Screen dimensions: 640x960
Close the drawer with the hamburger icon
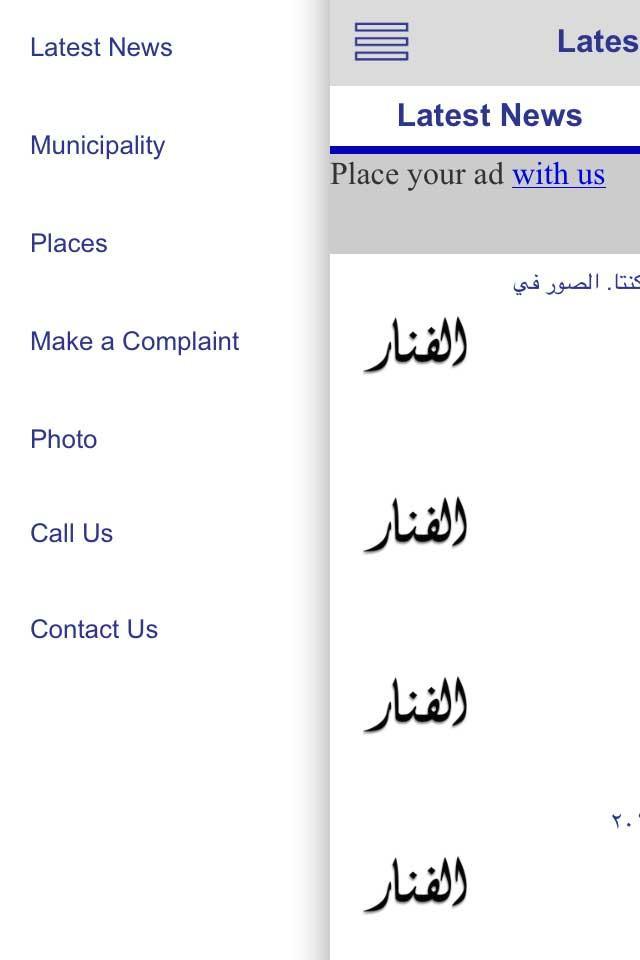(x=381, y=42)
